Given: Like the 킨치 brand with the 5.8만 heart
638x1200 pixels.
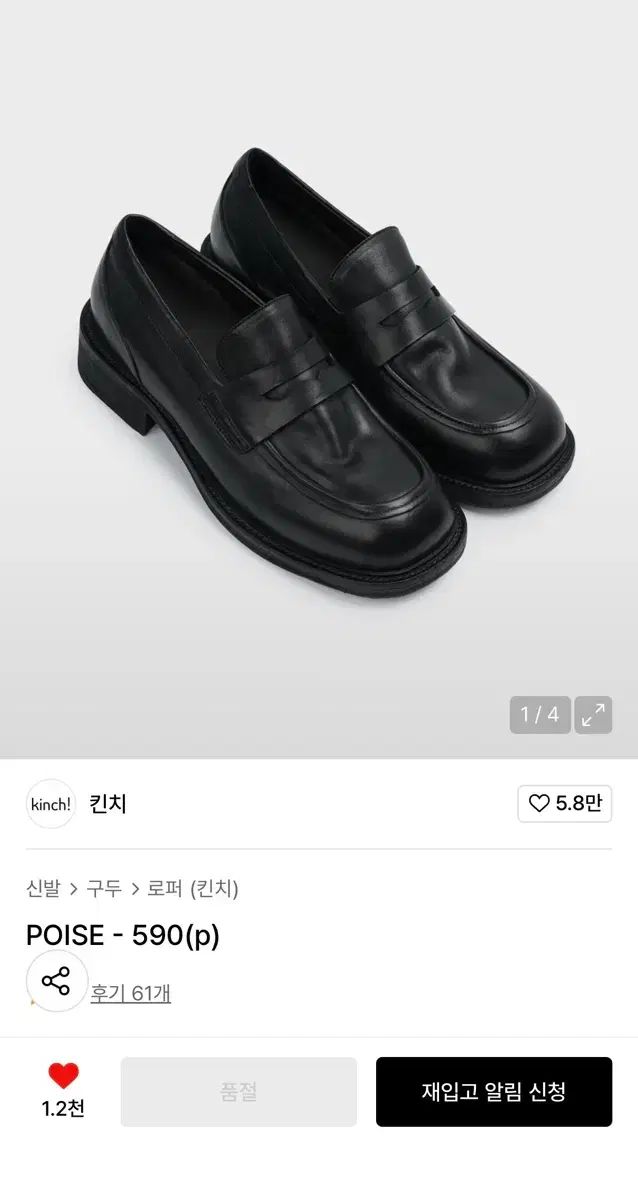Looking at the screenshot, I should (x=564, y=803).
